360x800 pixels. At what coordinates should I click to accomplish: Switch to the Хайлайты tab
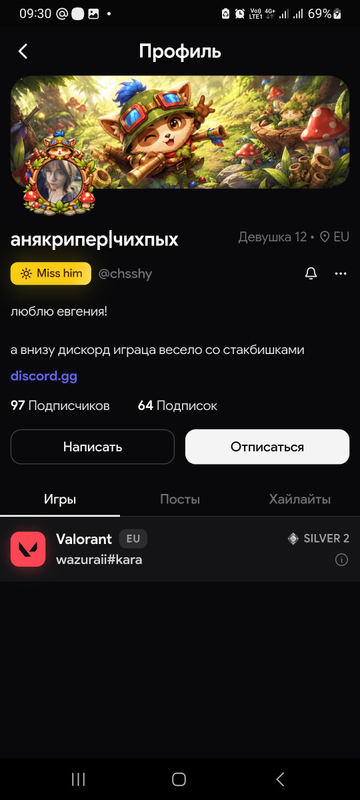click(300, 499)
